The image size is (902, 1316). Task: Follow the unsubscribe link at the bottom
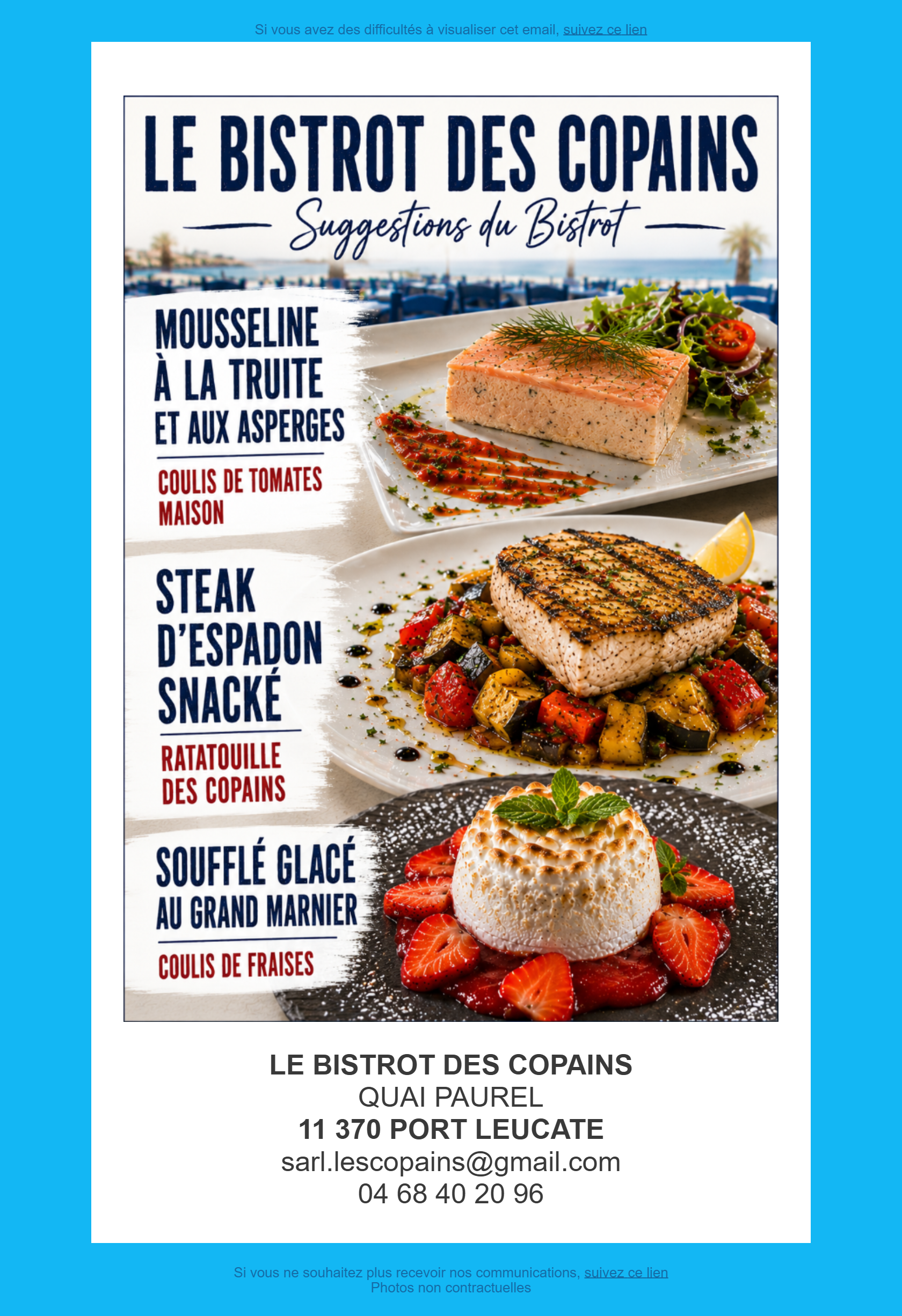click(x=626, y=1273)
